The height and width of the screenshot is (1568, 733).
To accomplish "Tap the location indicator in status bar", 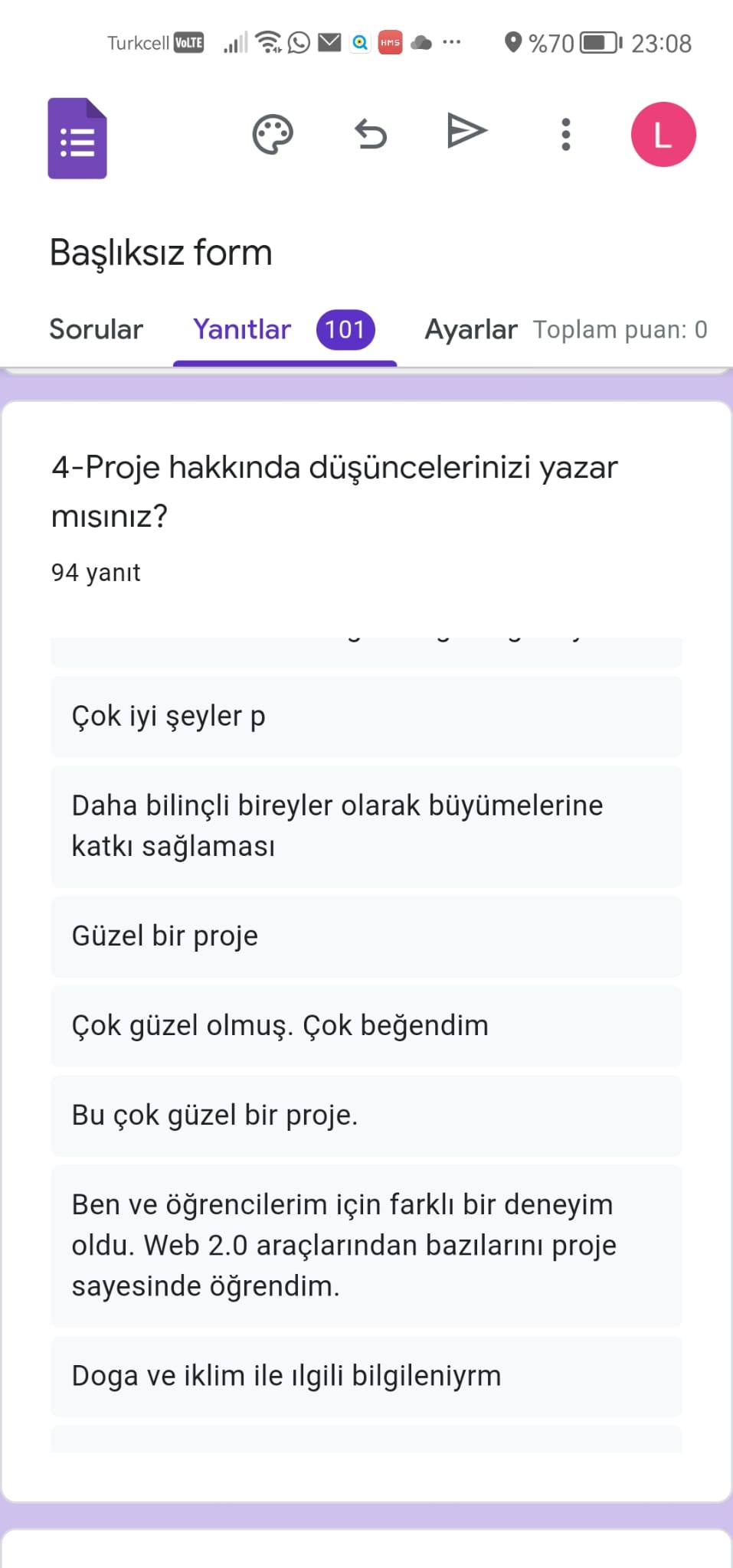I will click(512, 42).
